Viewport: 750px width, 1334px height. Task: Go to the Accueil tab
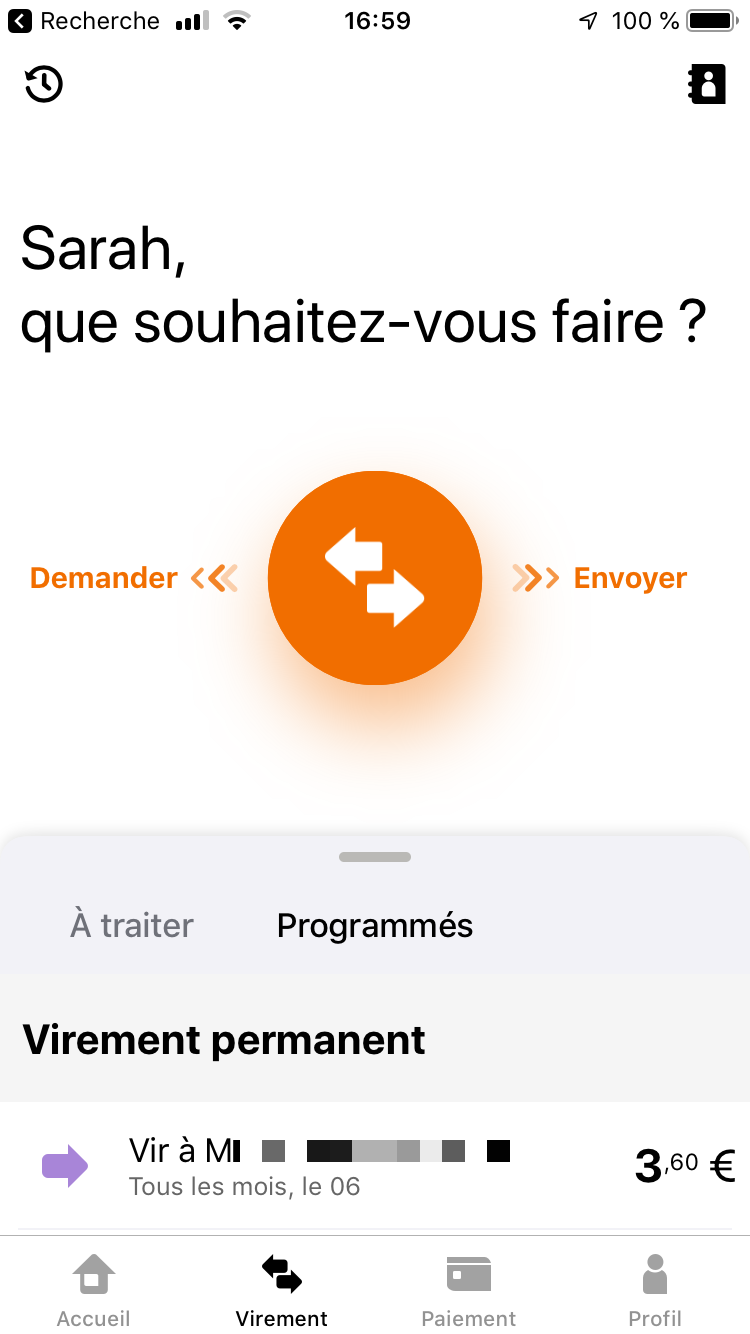(93, 1290)
